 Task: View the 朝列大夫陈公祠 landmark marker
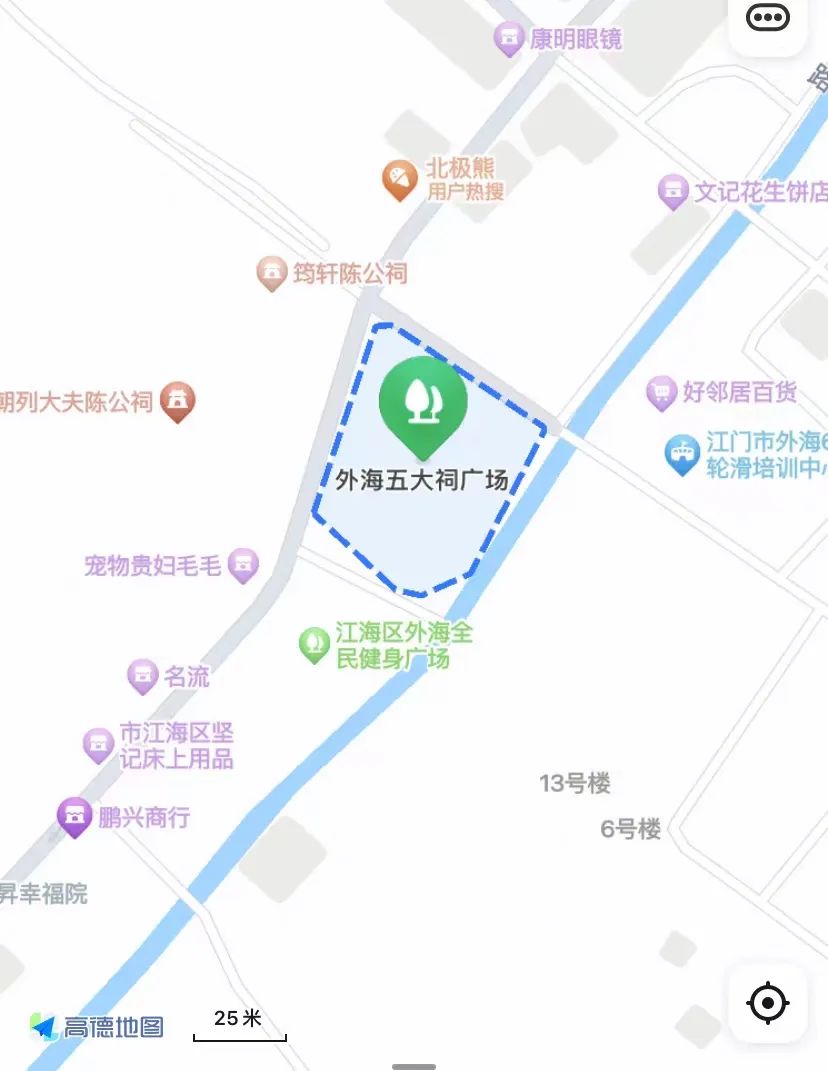[x=178, y=402]
